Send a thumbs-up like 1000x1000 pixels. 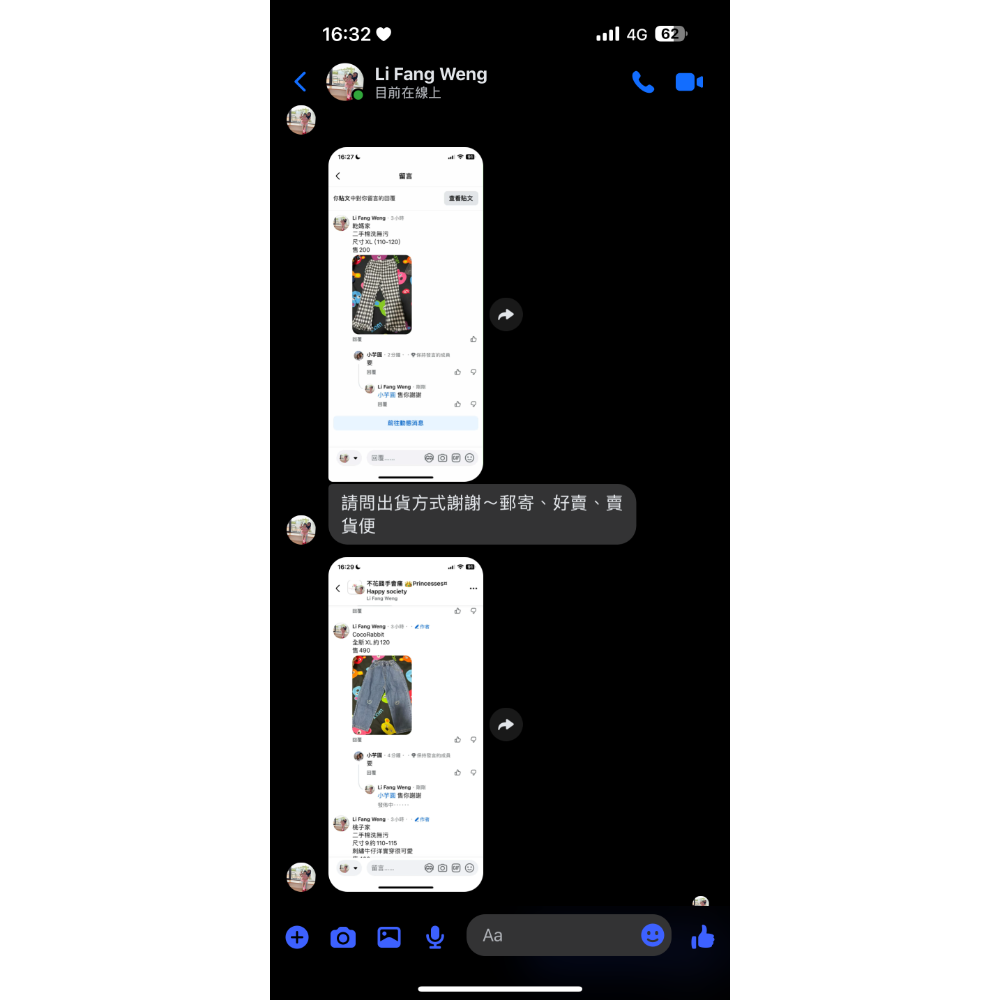(703, 937)
